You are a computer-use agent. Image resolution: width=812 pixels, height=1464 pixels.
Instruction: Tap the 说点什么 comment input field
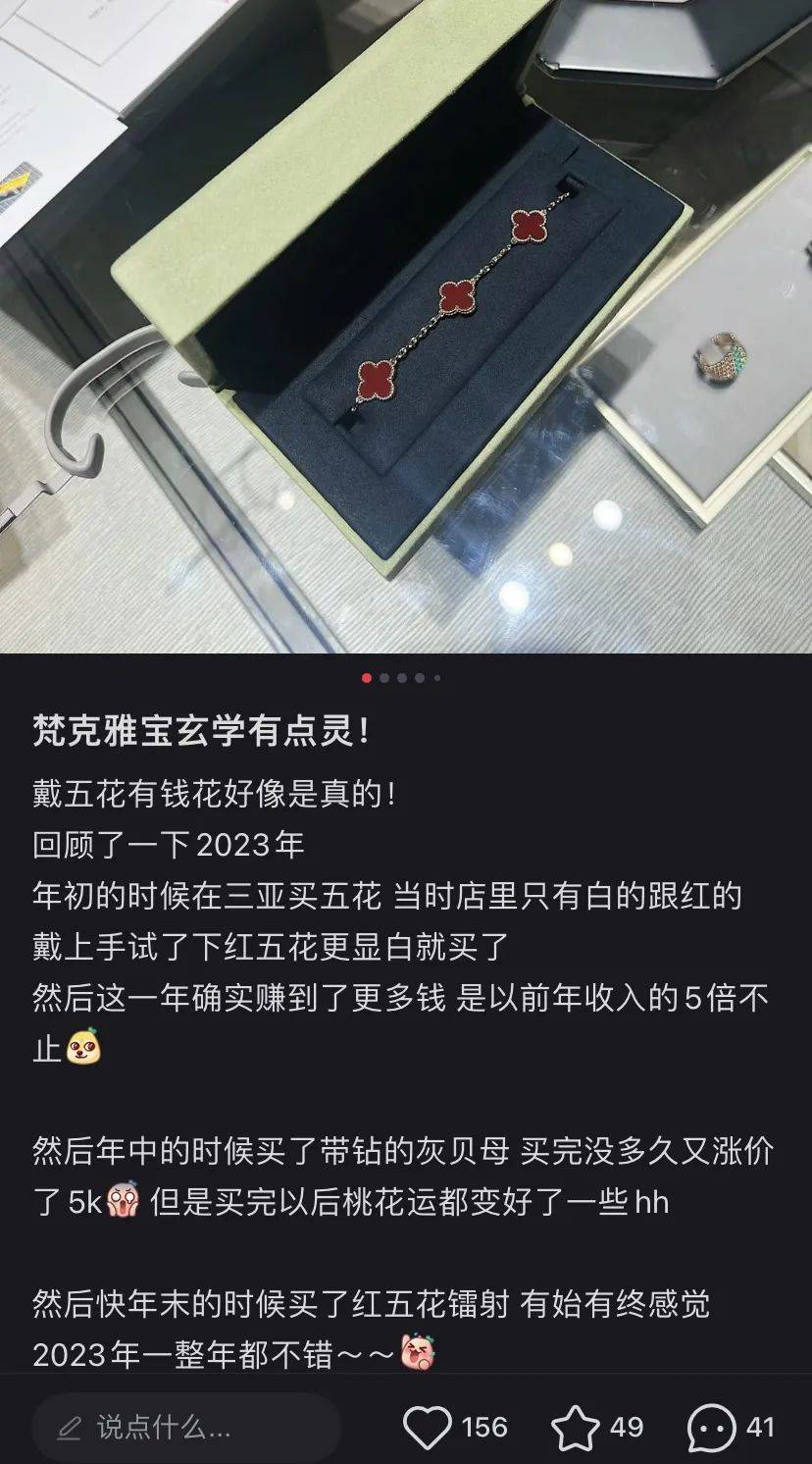186,1427
